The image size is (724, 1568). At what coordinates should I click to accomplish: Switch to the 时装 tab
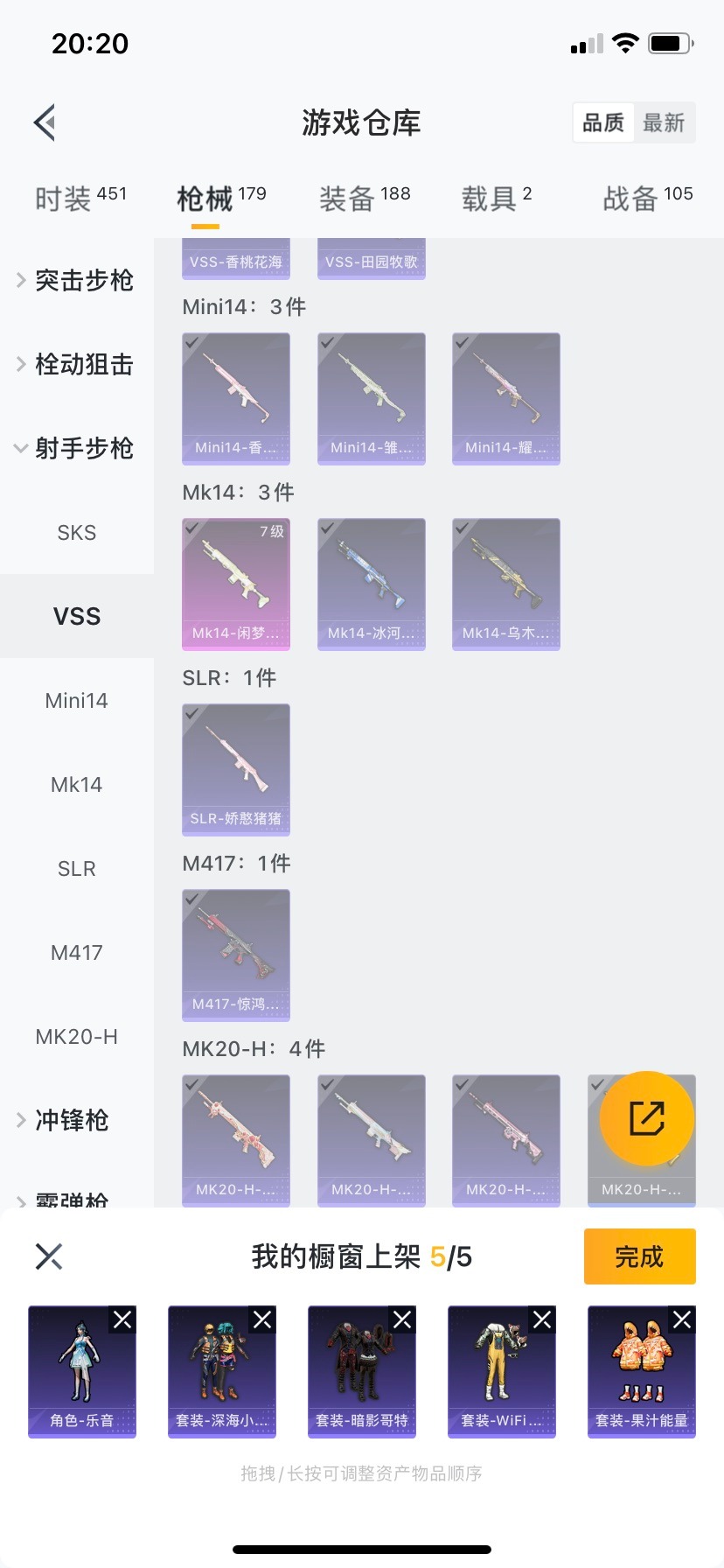(x=80, y=199)
